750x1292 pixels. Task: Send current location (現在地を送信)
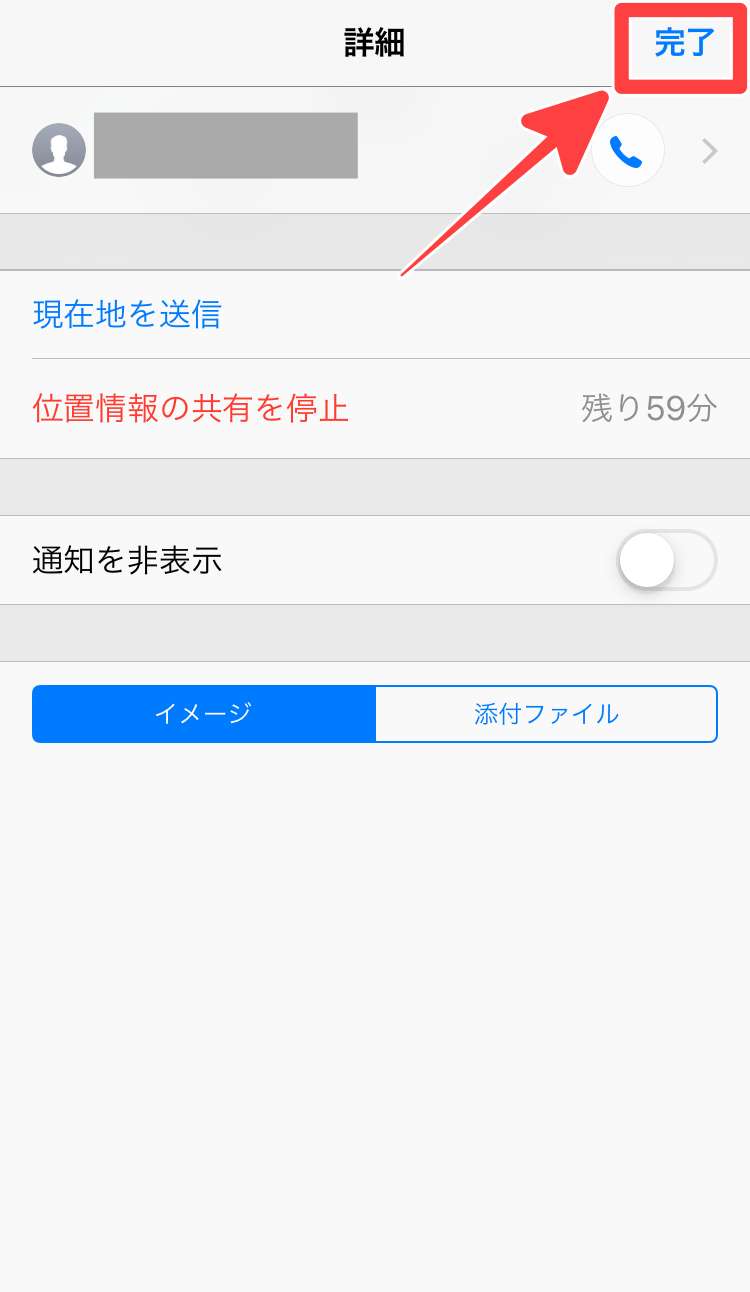[x=127, y=315]
